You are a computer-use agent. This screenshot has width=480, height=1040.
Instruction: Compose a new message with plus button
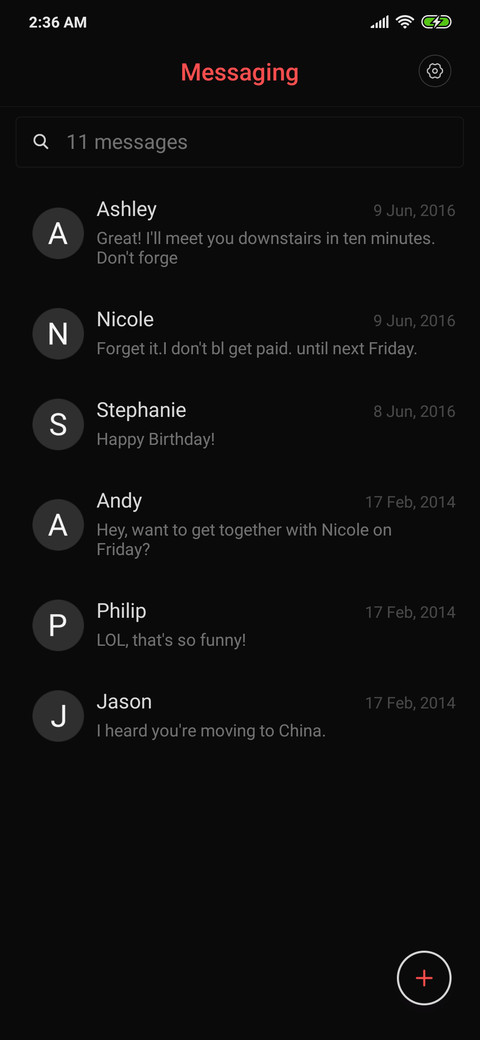tap(424, 978)
